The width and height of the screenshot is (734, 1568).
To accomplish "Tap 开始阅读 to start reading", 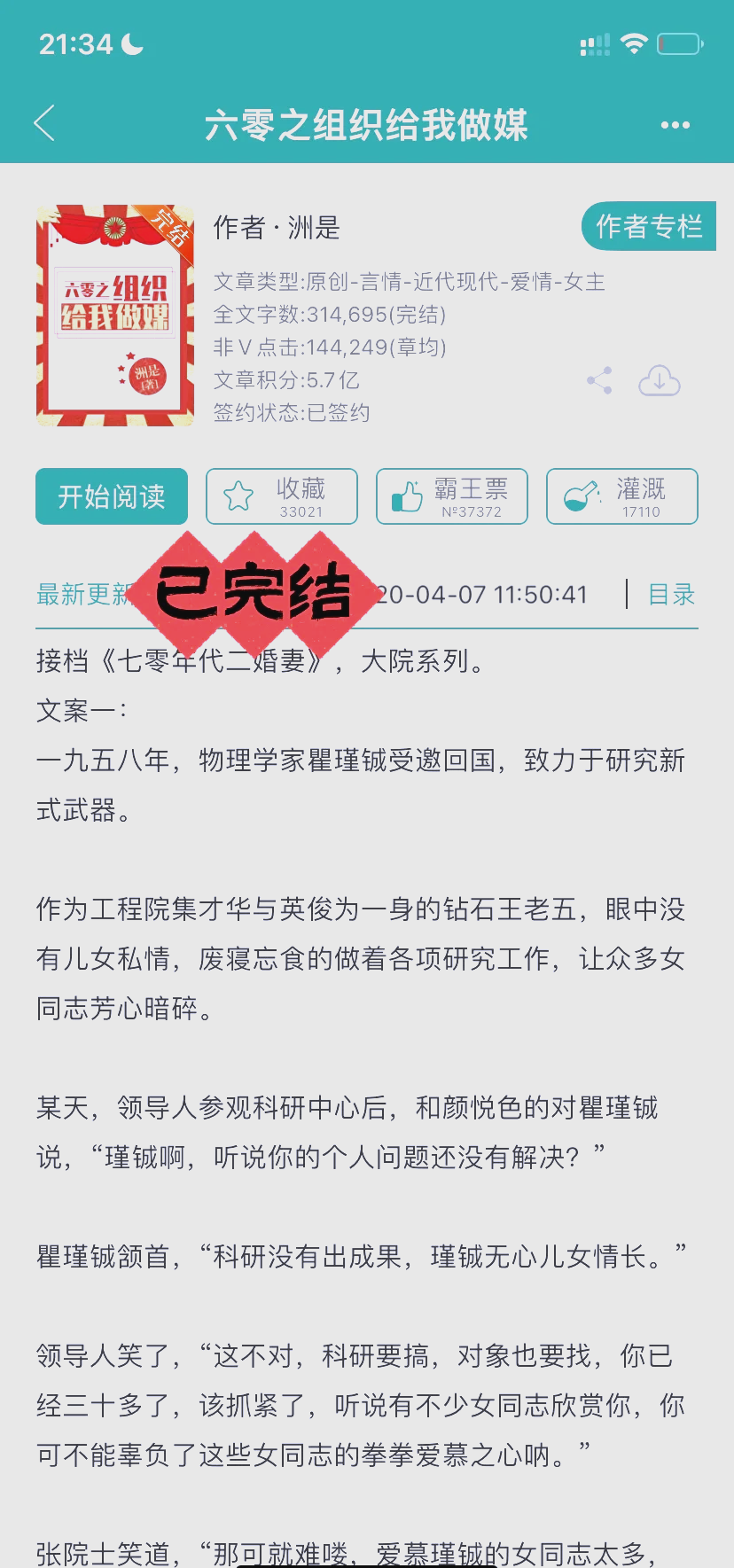I will pyautogui.click(x=112, y=496).
